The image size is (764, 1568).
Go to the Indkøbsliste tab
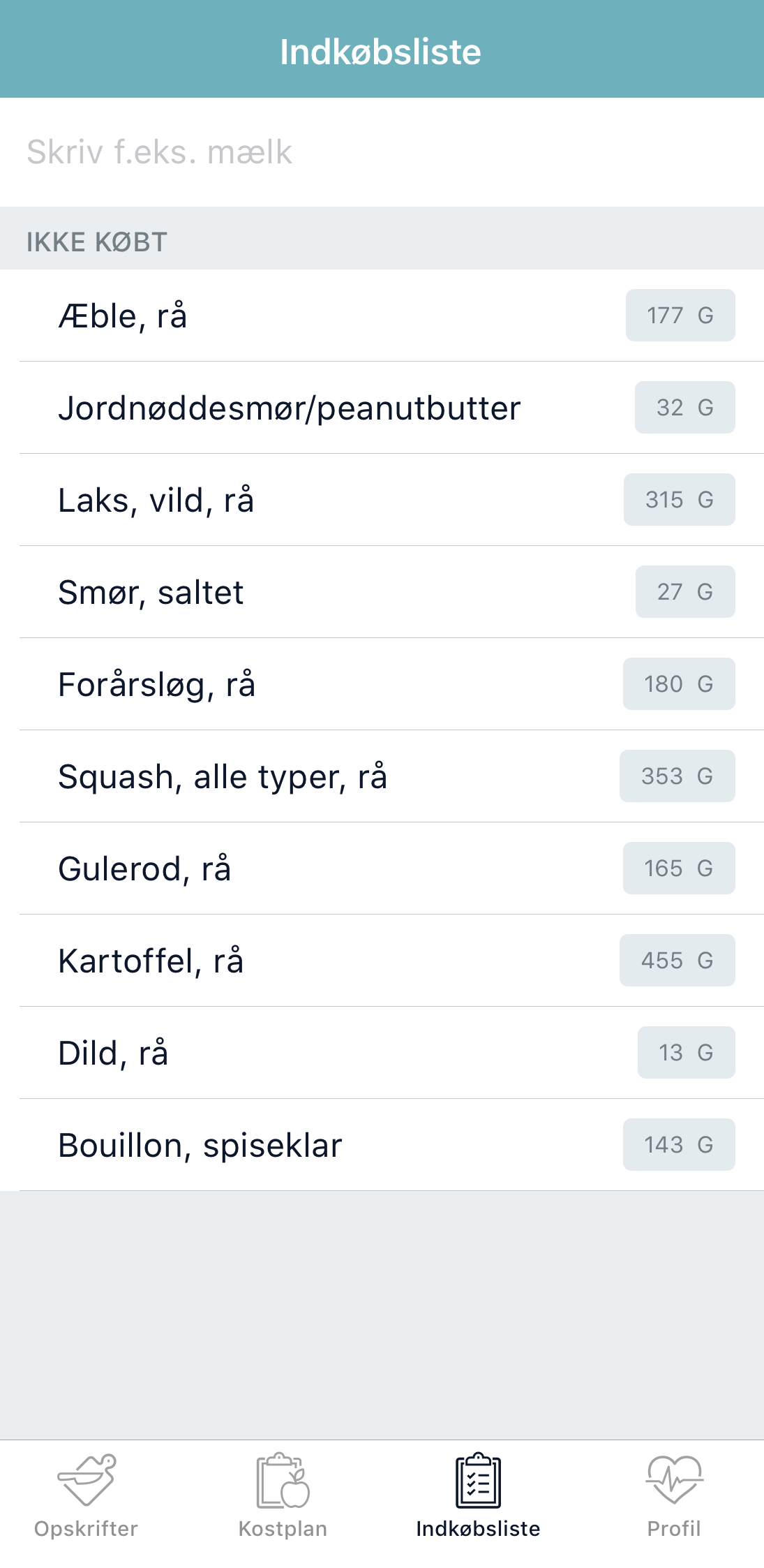point(478,1495)
